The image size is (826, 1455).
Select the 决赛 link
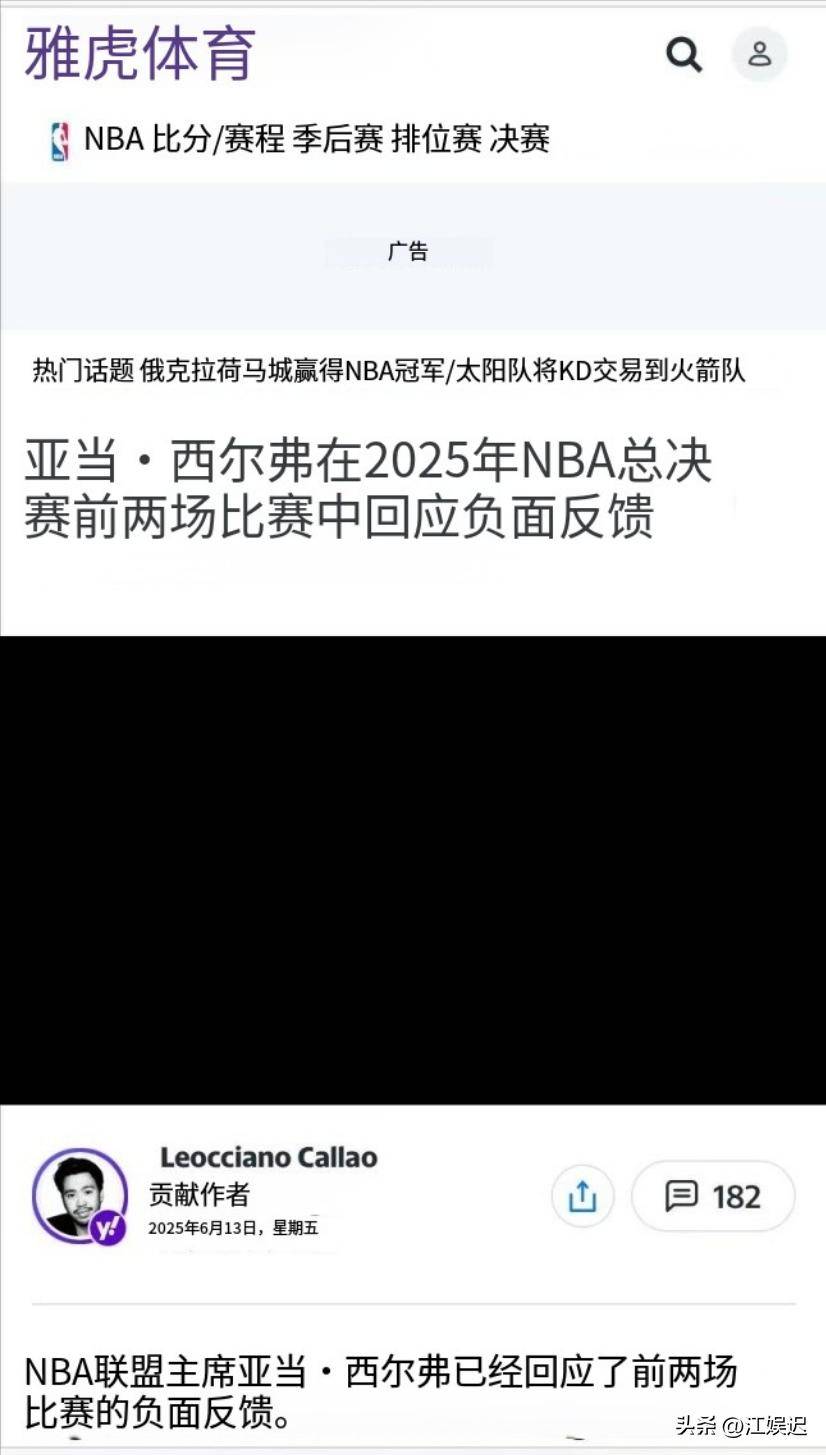coord(520,139)
